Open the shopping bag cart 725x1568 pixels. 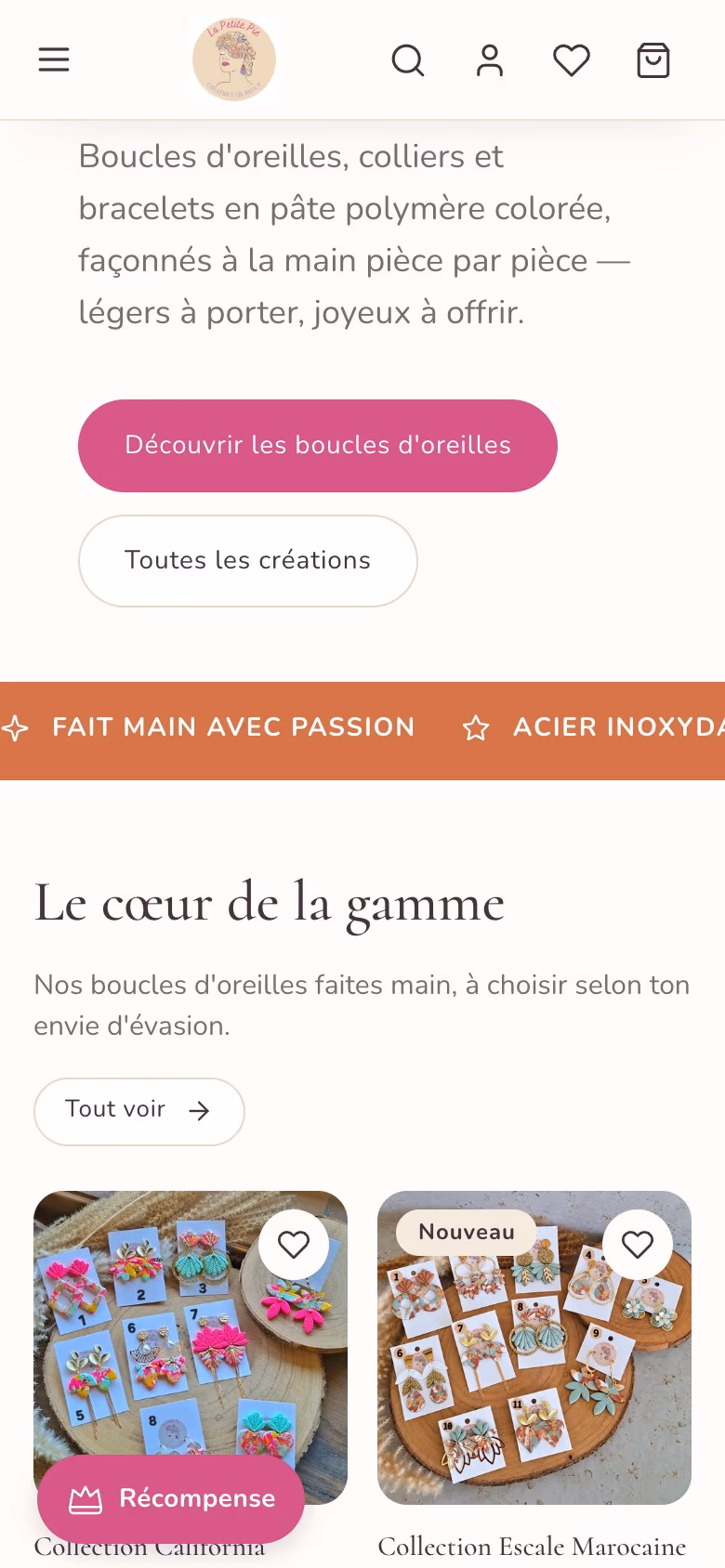pos(653,60)
